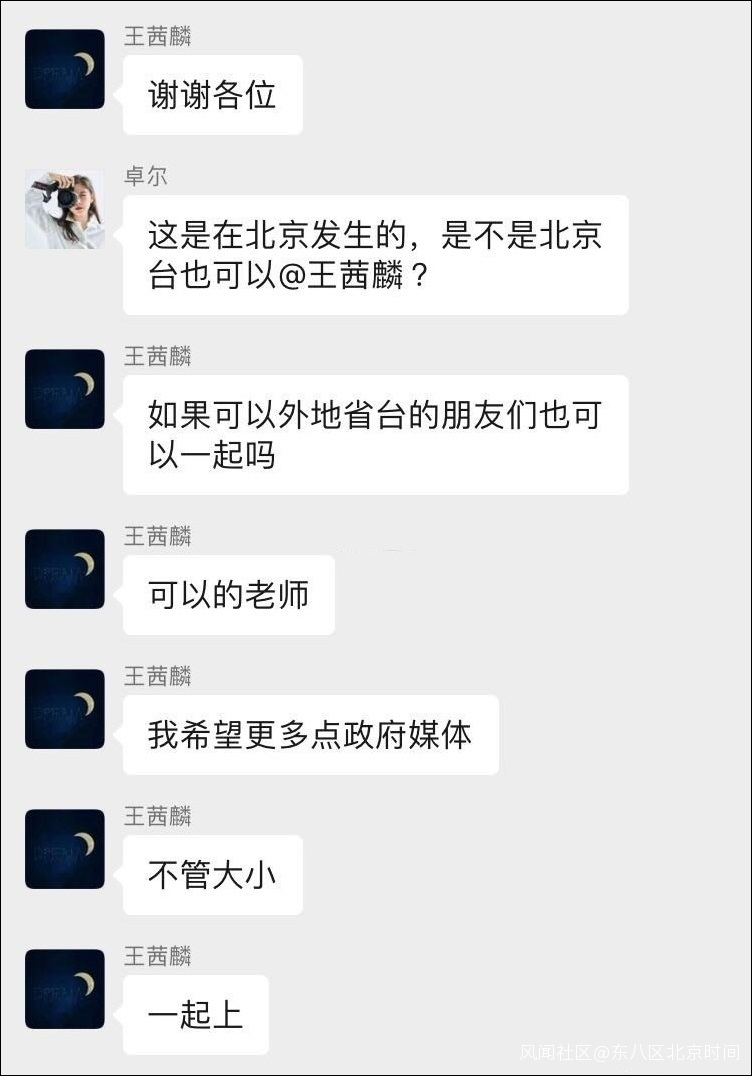Tap 王茜麟's avatar beside '不管大小'
Screen dimensions: 752x1076
coord(65,849)
